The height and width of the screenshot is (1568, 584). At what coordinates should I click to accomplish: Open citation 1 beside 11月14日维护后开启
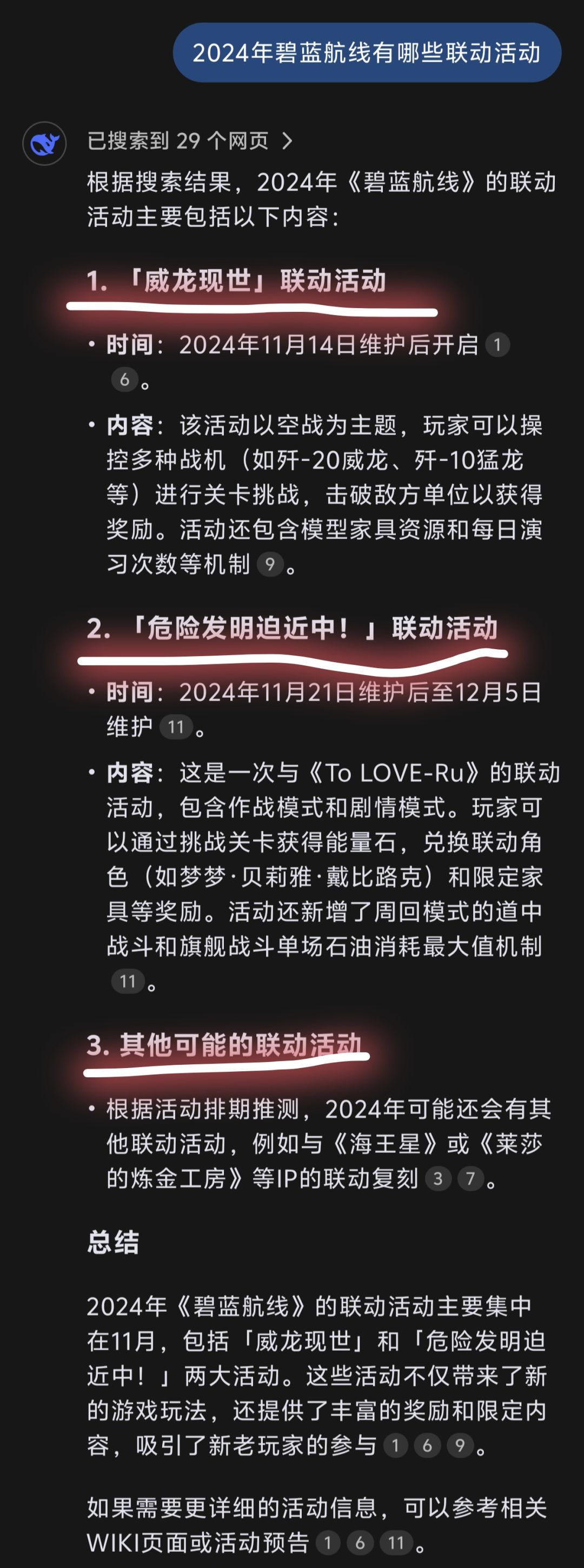[497, 345]
